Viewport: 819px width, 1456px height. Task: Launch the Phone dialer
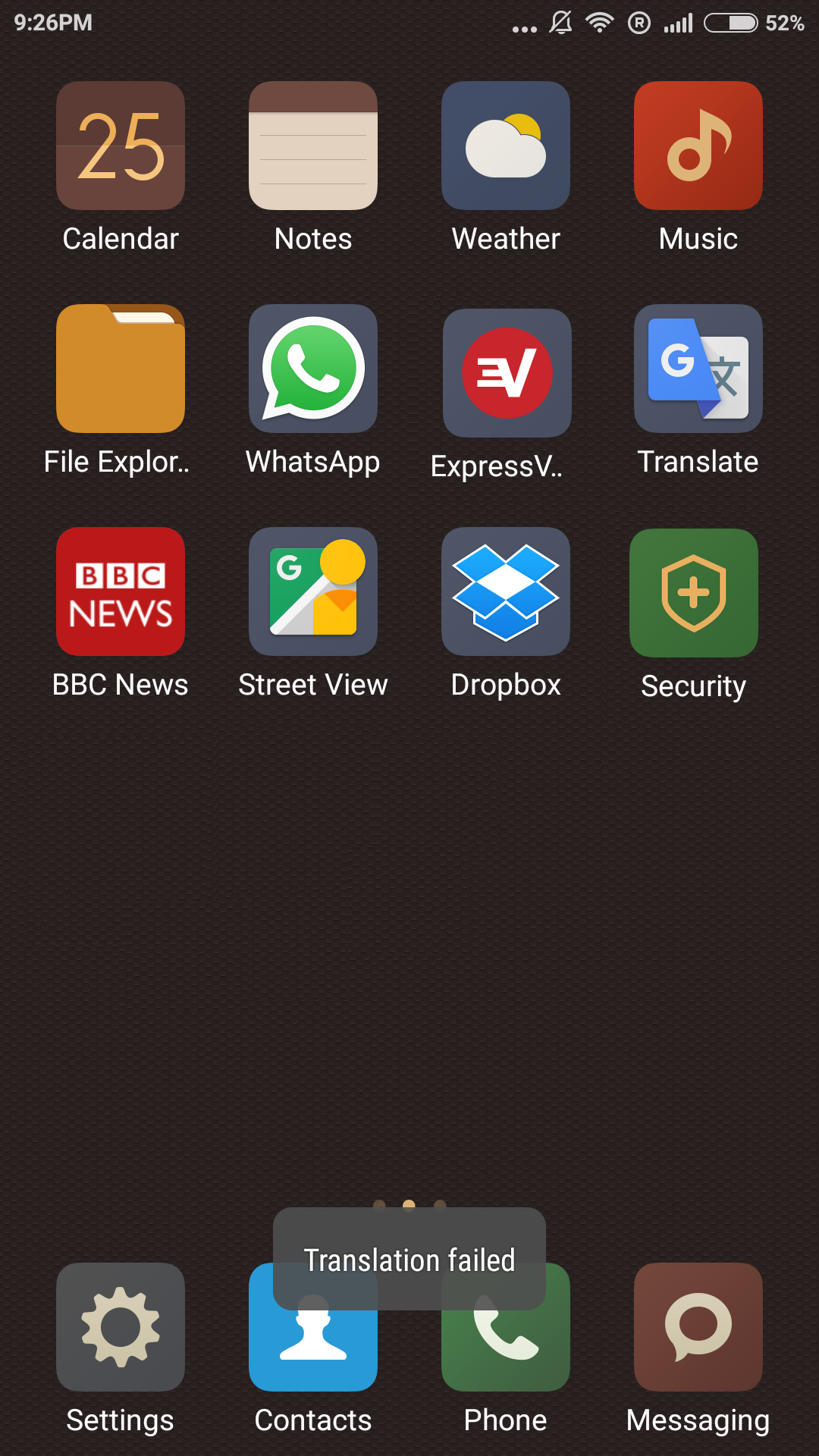point(506,1350)
